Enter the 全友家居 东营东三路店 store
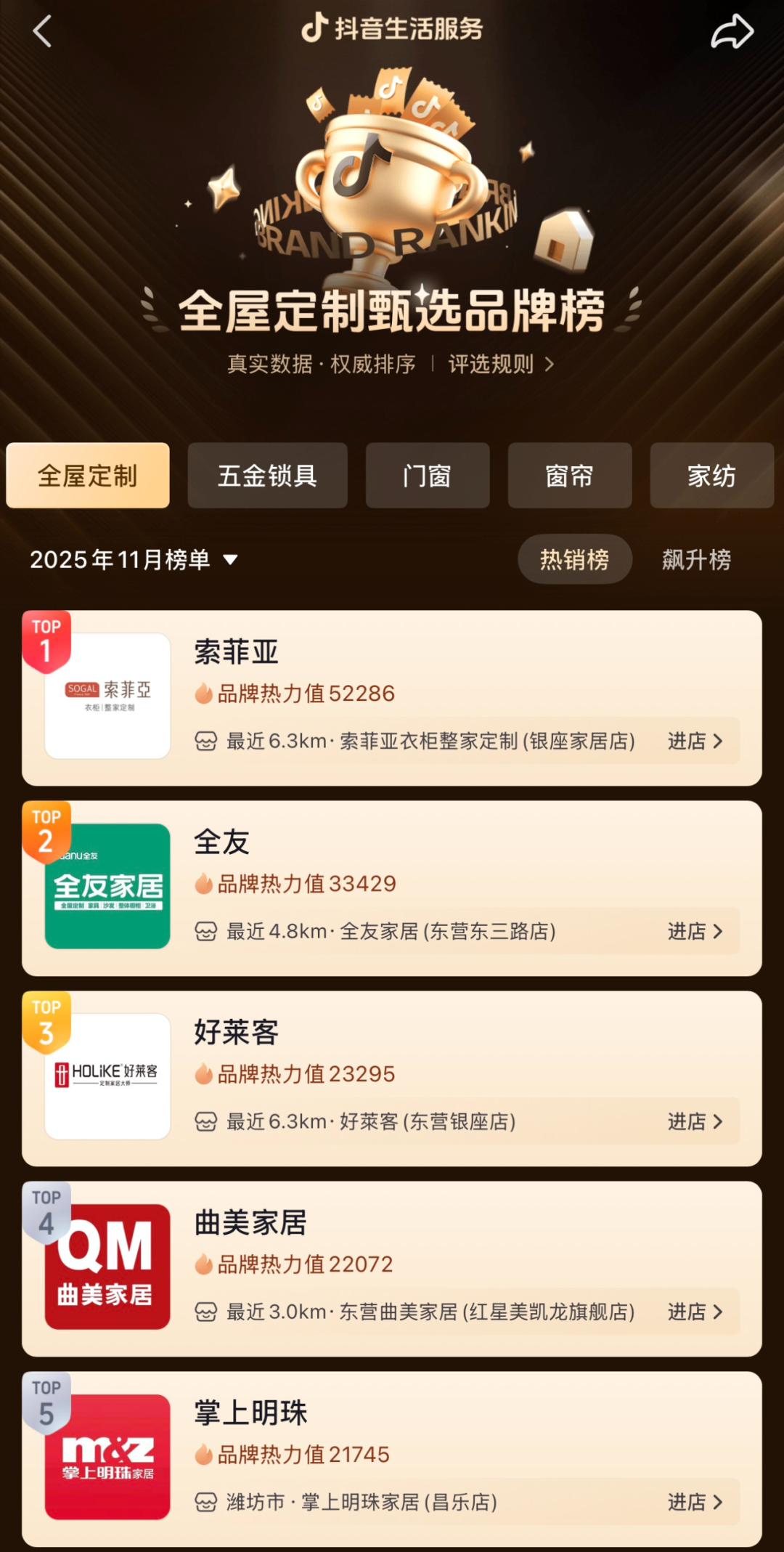Viewport: 784px width, 1552px height. [695, 931]
